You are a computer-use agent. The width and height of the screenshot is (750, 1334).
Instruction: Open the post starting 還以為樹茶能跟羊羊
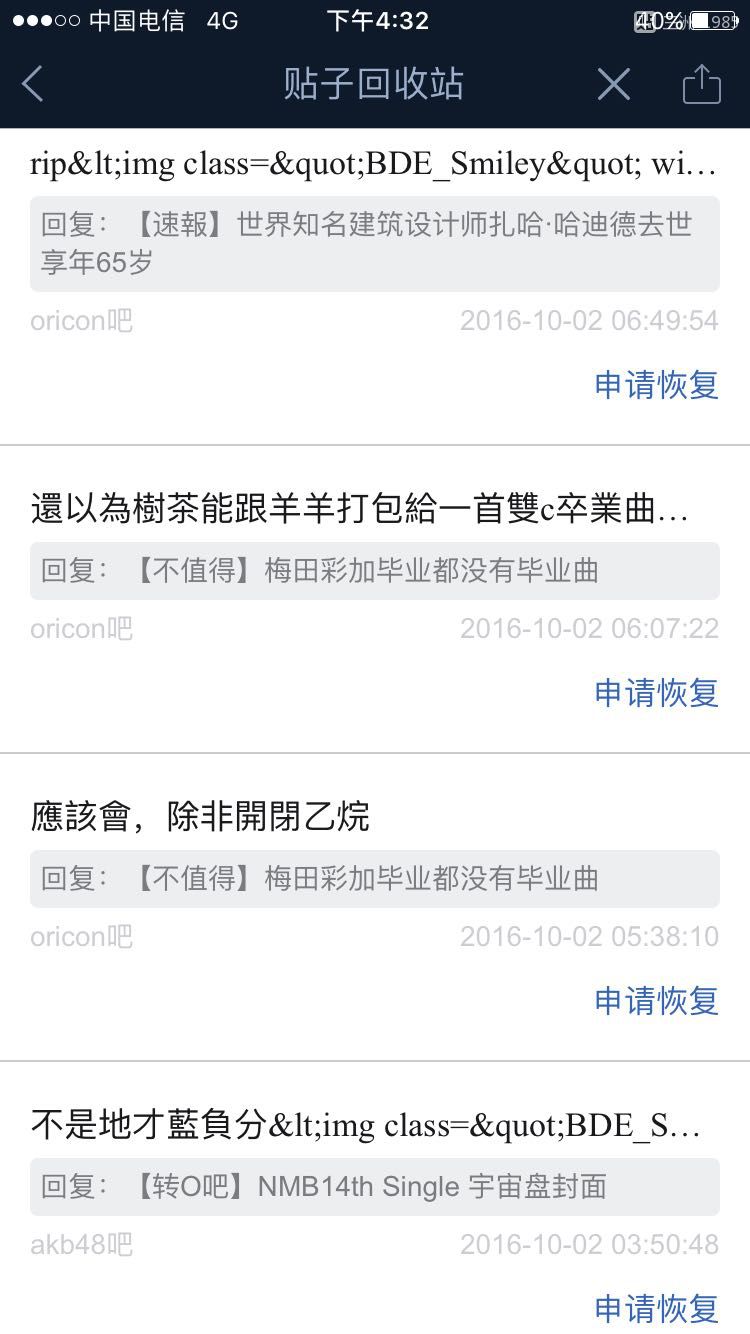tap(360, 510)
